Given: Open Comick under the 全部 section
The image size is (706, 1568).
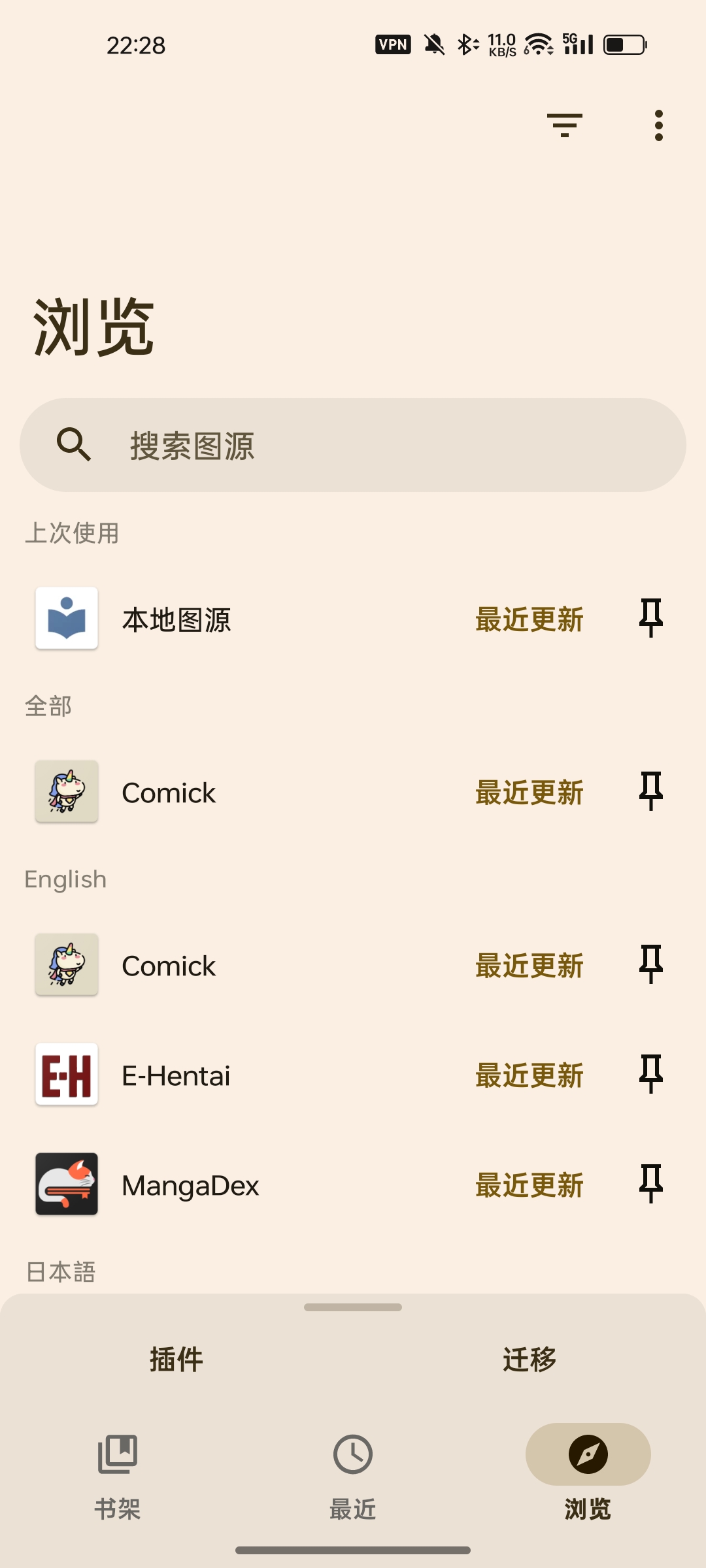Looking at the screenshot, I should [169, 792].
